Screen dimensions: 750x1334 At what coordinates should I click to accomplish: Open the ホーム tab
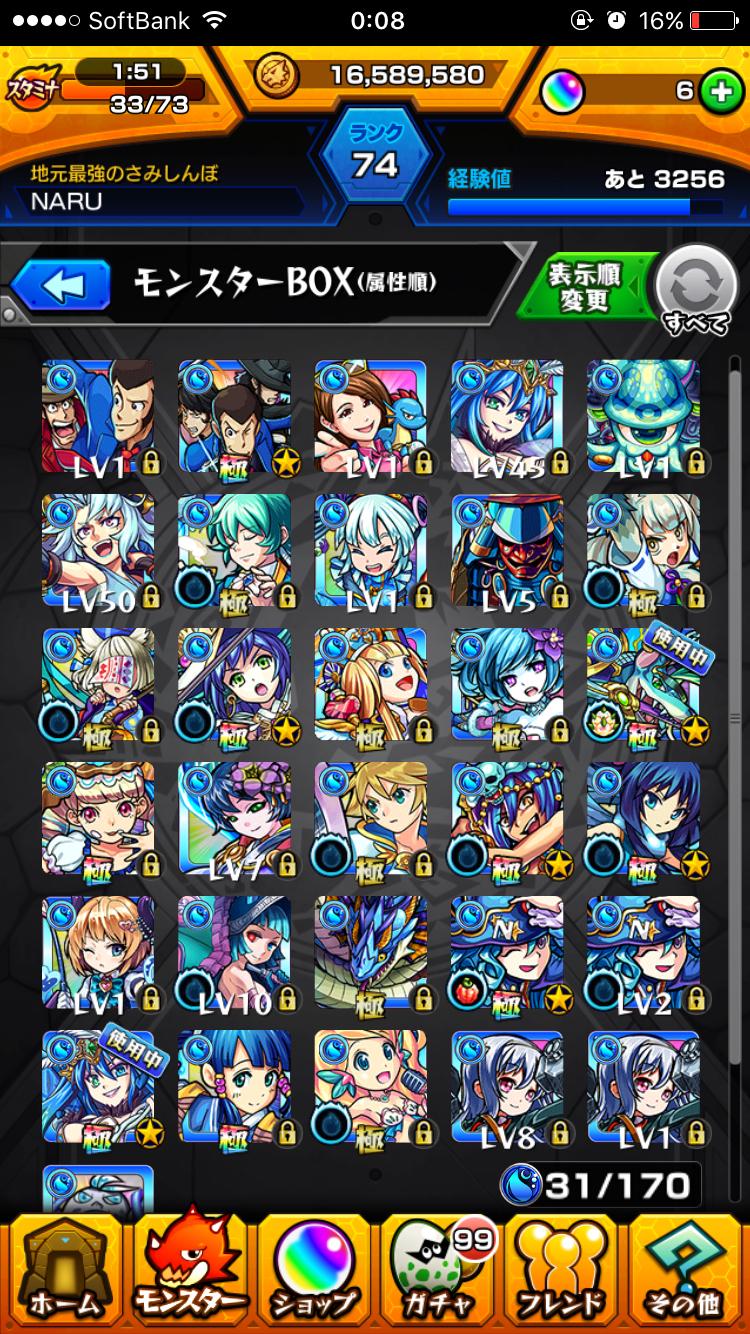pyautogui.click(x=64, y=1270)
